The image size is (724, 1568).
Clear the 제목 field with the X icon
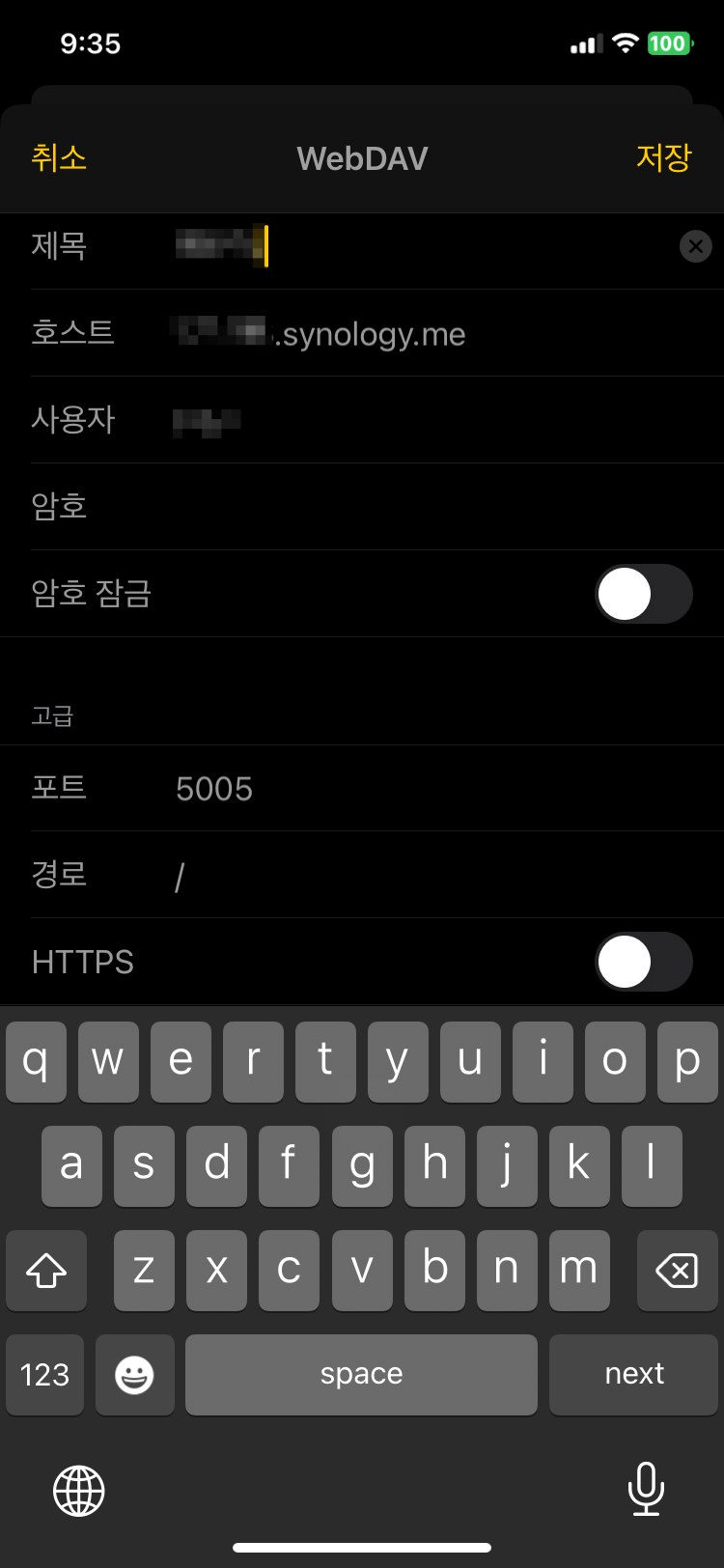[x=696, y=246]
